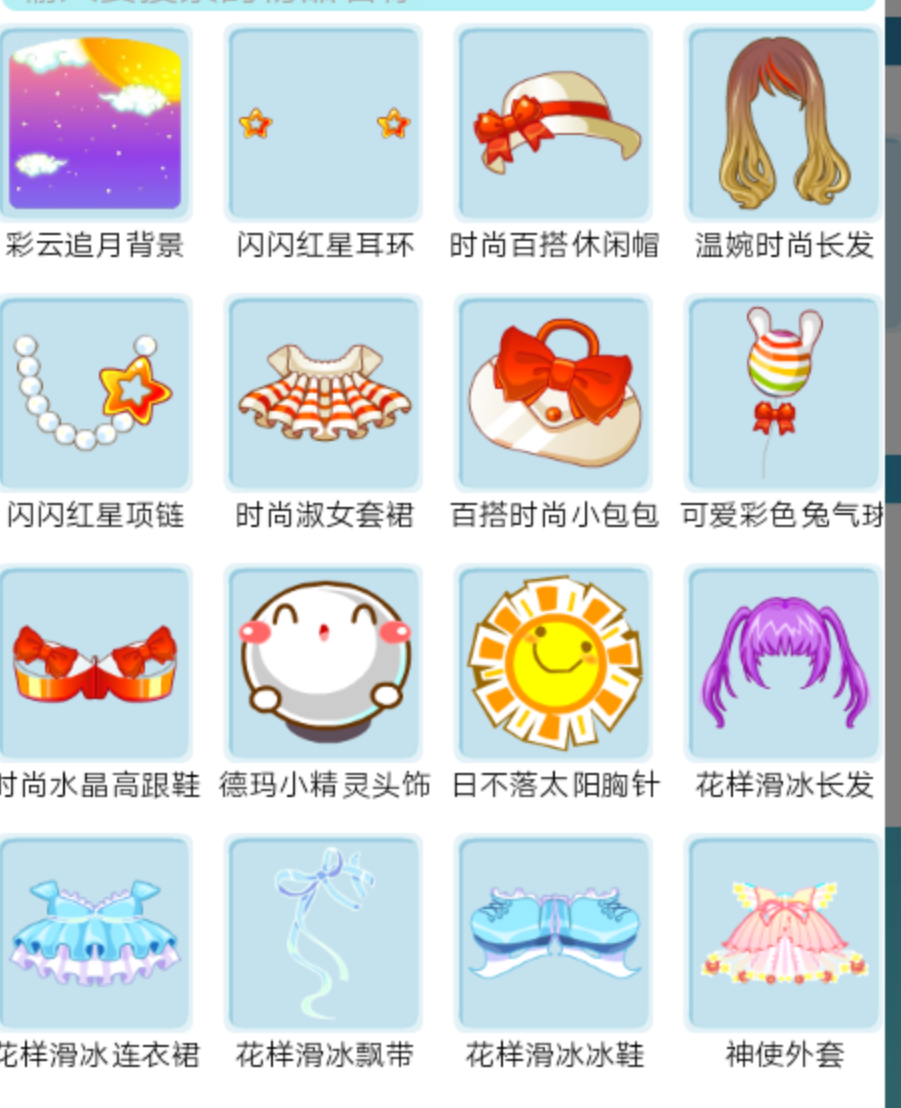Select the 日不落太阳胸针 brooch
This screenshot has height=1108, width=901.
[x=554, y=663]
